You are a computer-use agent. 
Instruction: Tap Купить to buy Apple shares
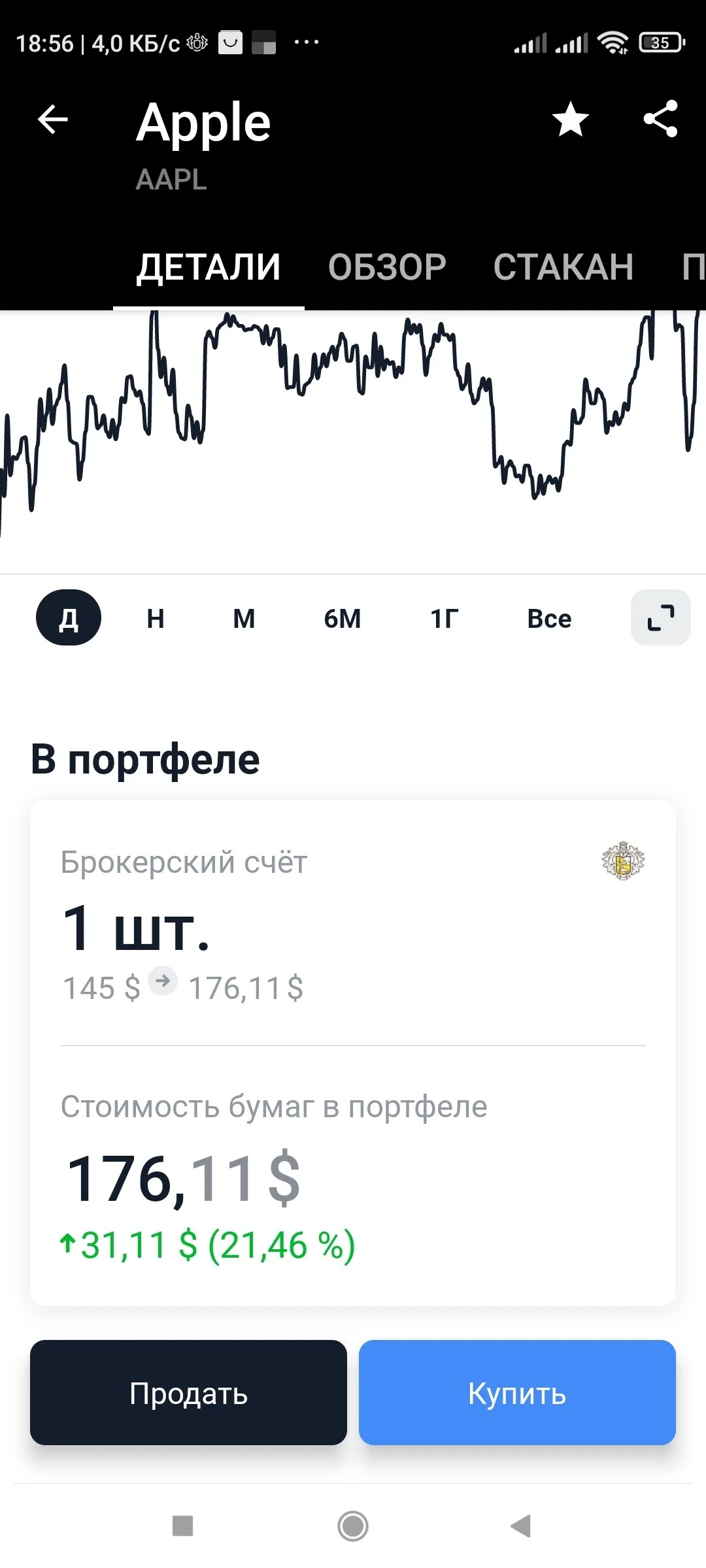[517, 1392]
